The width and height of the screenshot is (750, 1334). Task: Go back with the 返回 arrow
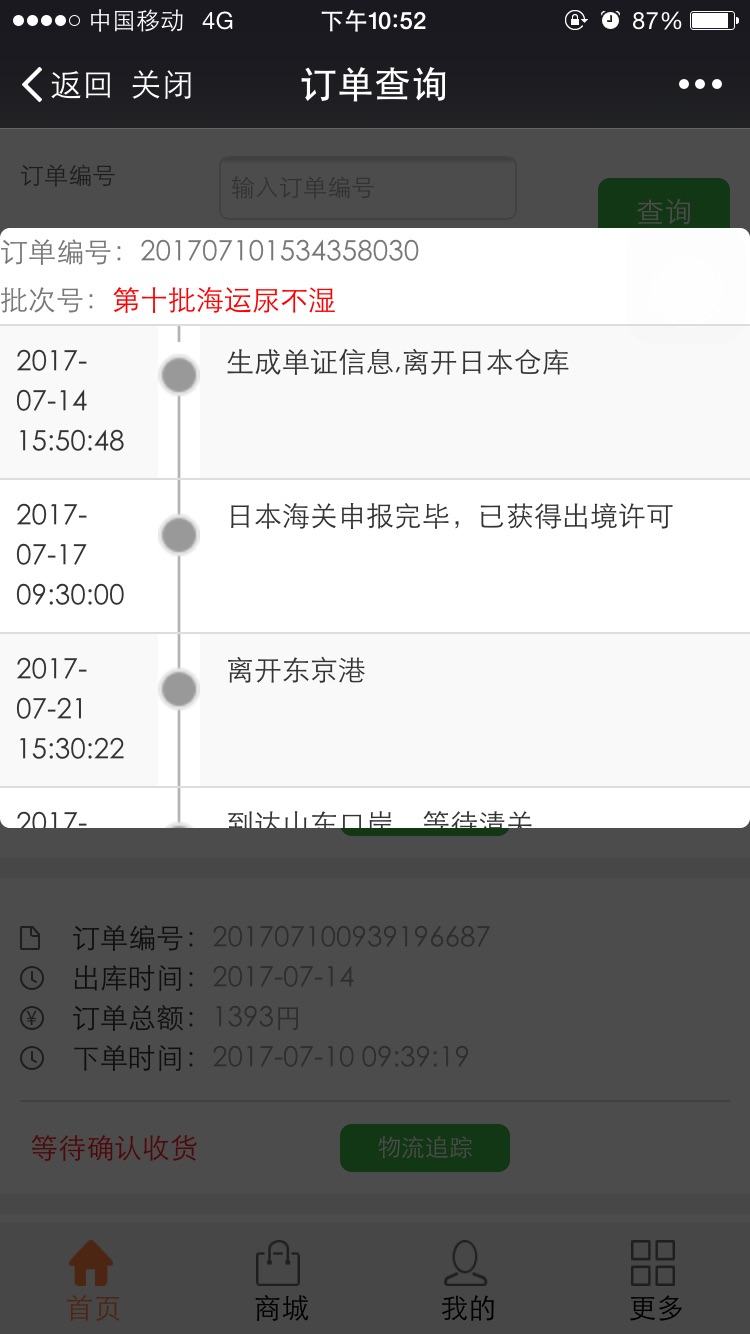tap(66, 85)
